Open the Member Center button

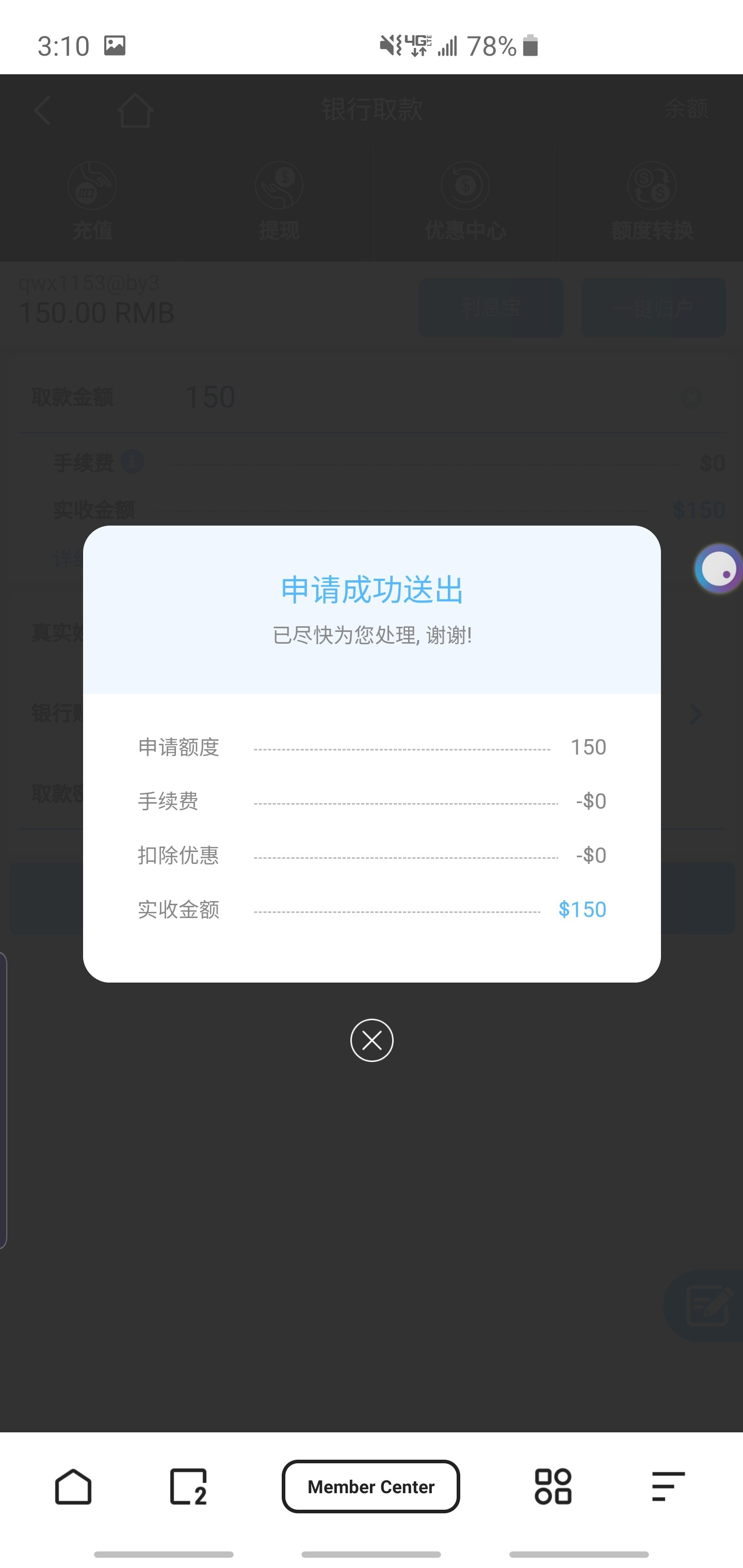tap(370, 1486)
